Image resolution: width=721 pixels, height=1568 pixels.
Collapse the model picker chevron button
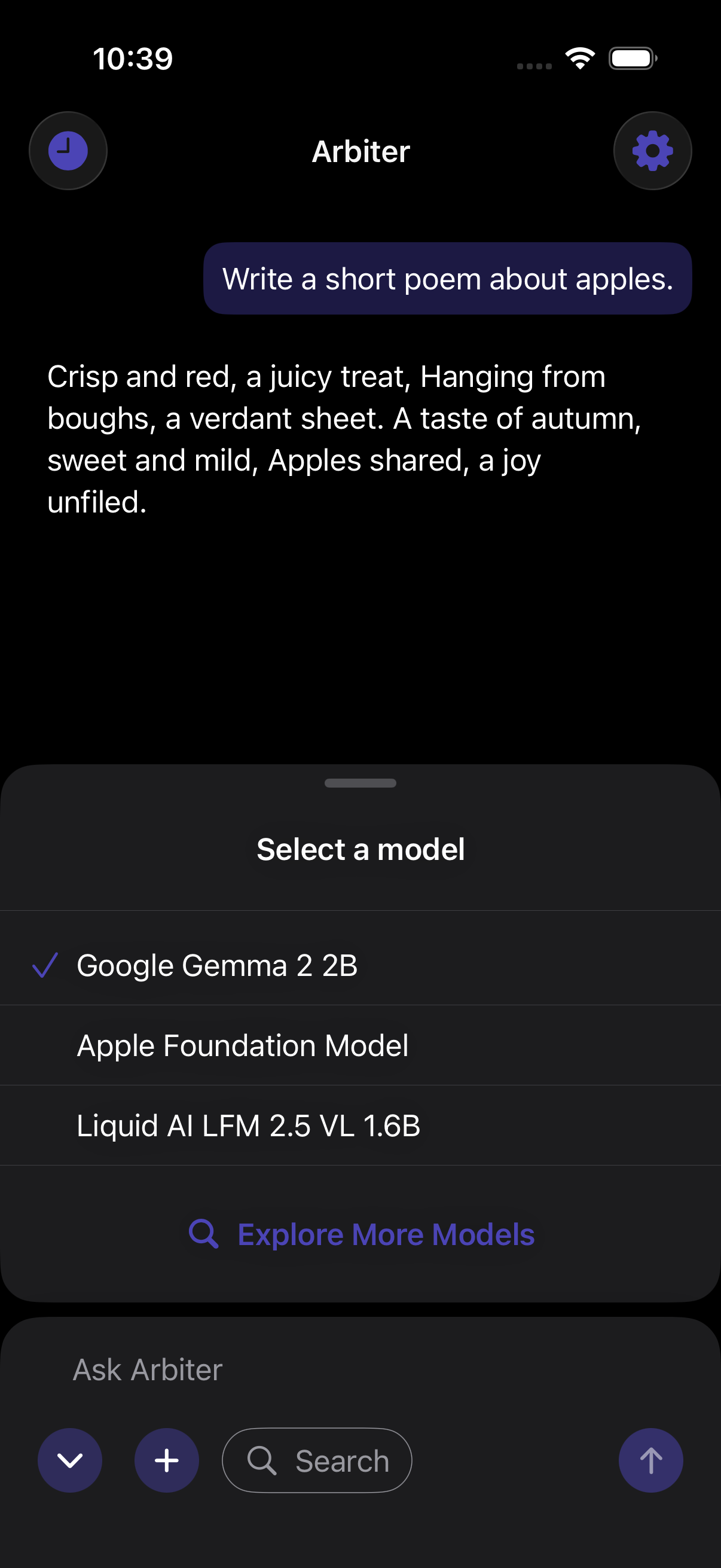70,1460
